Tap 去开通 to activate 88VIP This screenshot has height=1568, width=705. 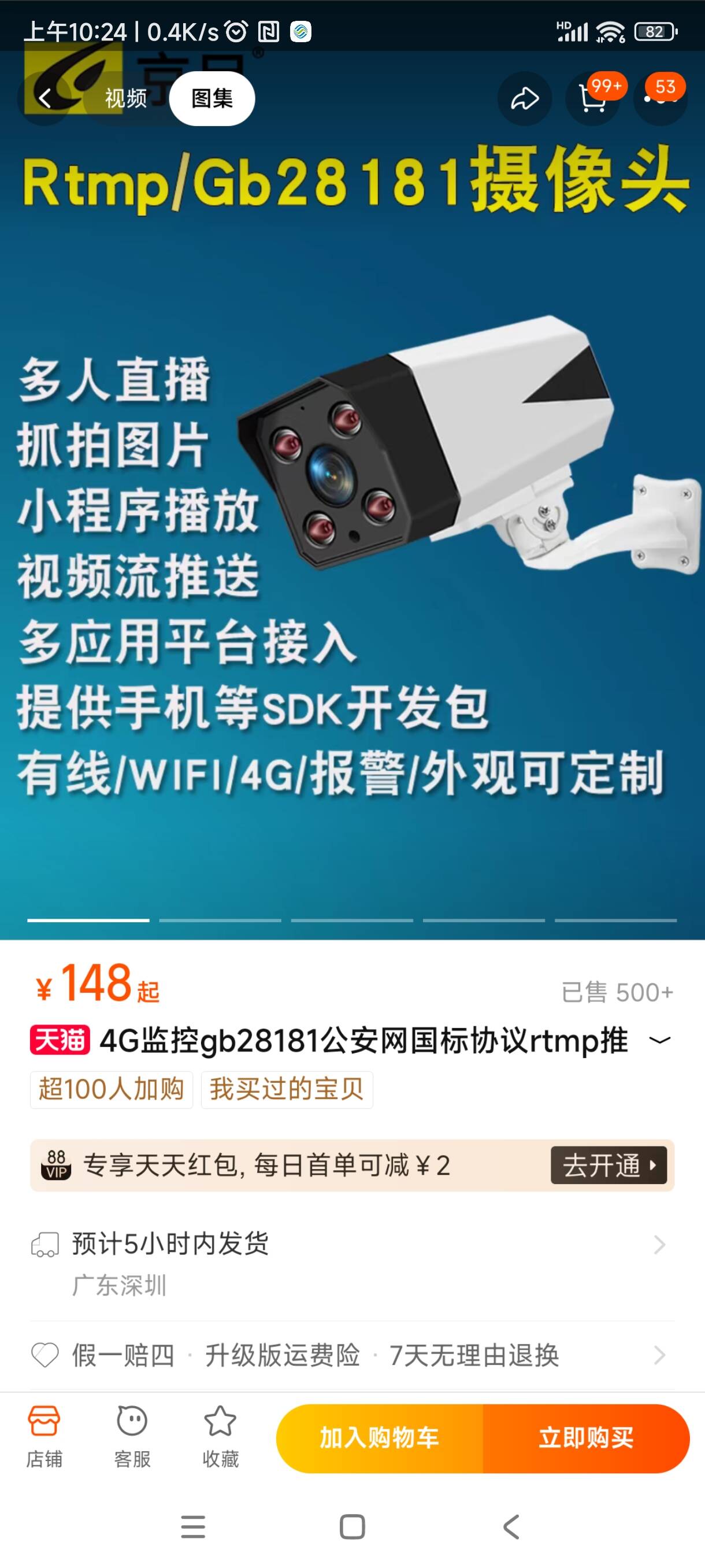608,1166
